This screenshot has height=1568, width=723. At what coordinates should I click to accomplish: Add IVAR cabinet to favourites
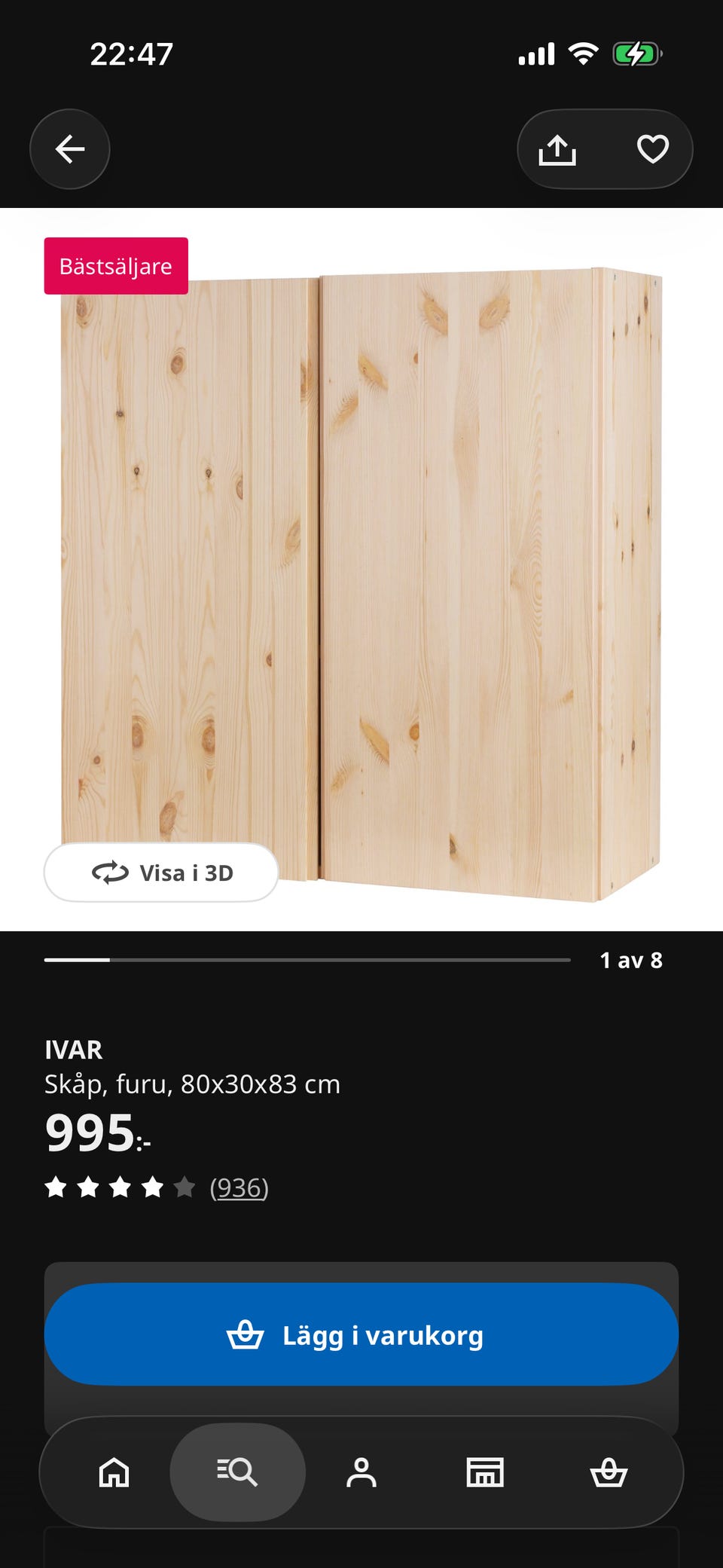coord(652,149)
